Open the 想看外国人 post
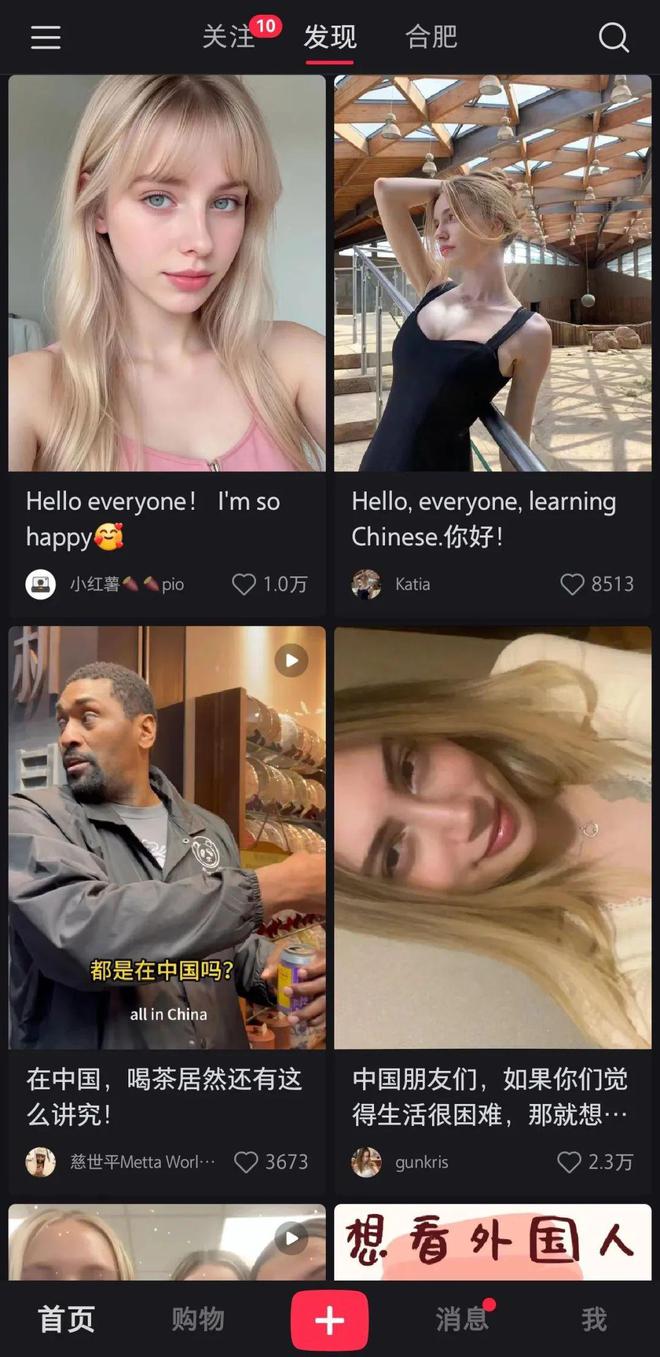 coord(492,1242)
